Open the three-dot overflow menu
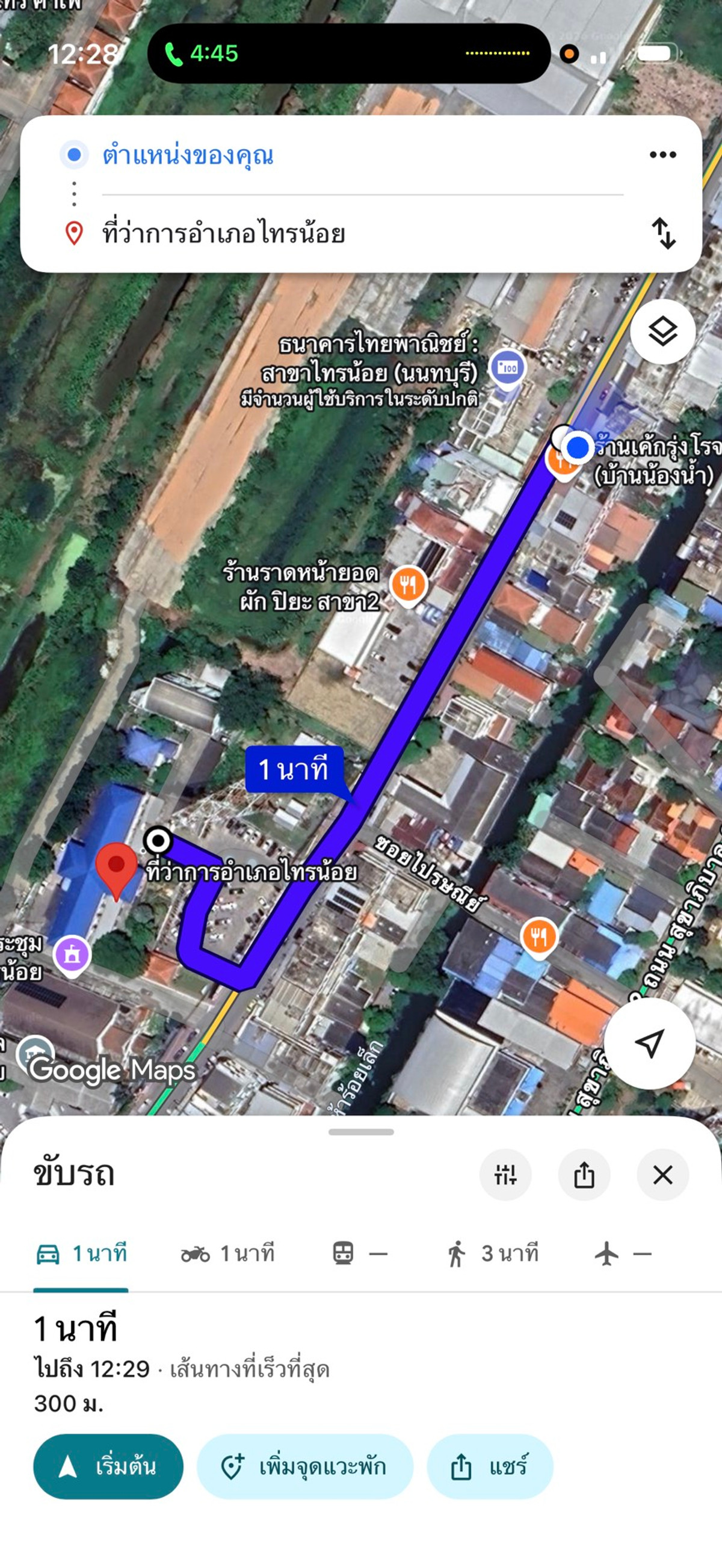Viewport: 722px width, 1568px height. pyautogui.click(x=662, y=155)
